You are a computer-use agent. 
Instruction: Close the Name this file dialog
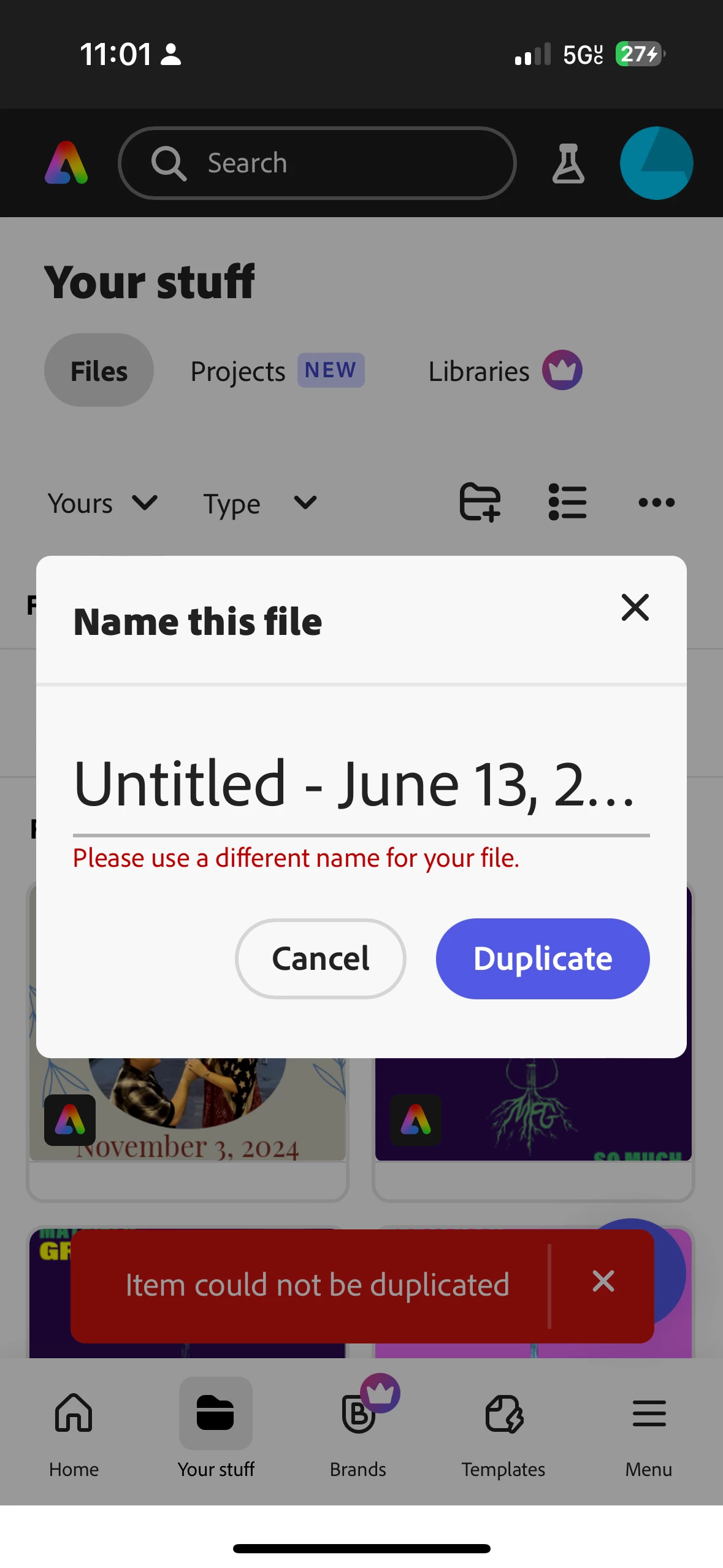pos(635,607)
